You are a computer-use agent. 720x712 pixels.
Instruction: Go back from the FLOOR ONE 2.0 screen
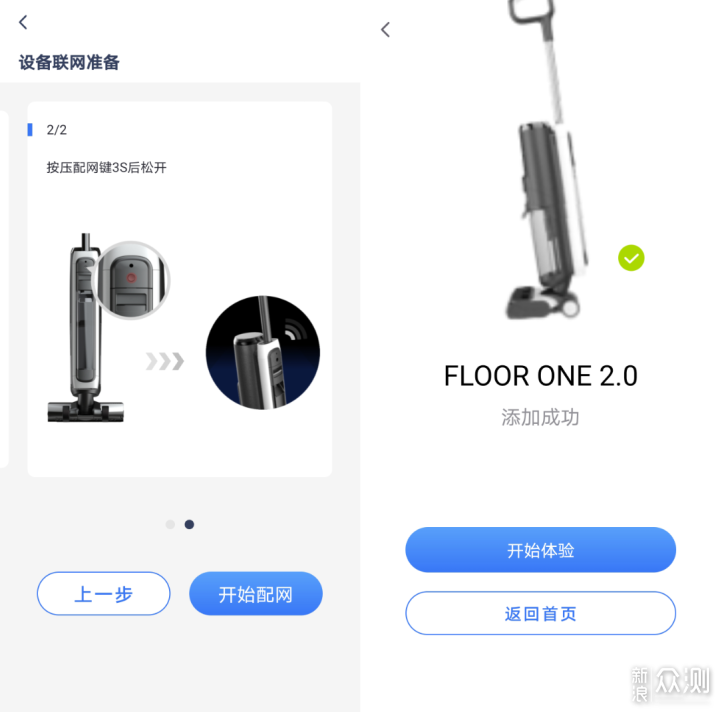(385, 30)
